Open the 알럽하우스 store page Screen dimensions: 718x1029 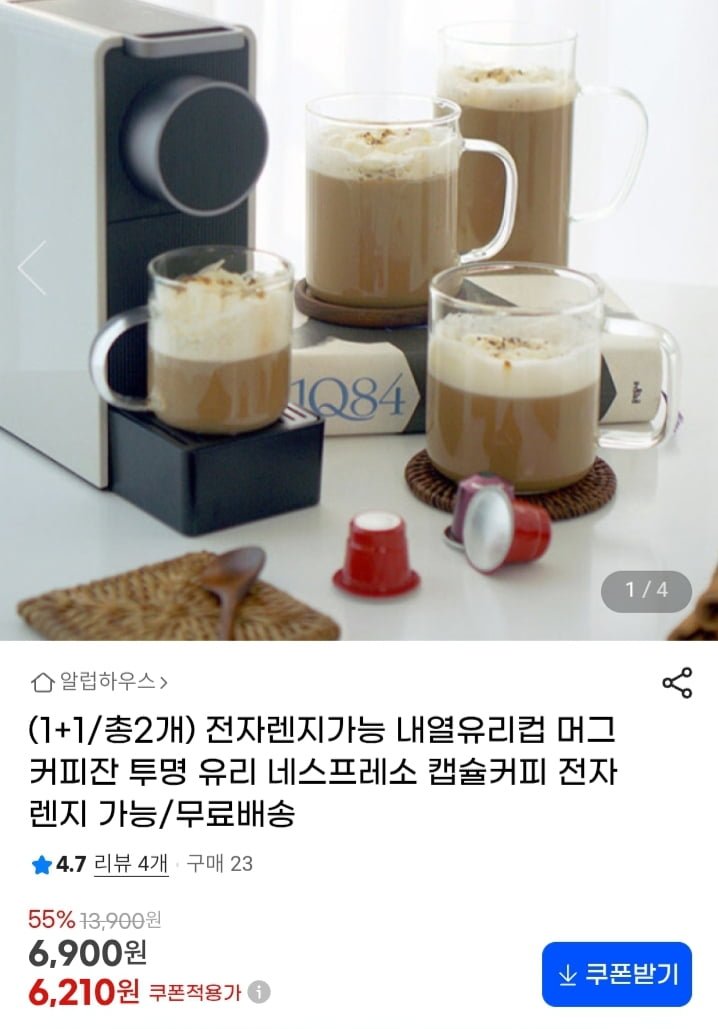click(x=100, y=682)
